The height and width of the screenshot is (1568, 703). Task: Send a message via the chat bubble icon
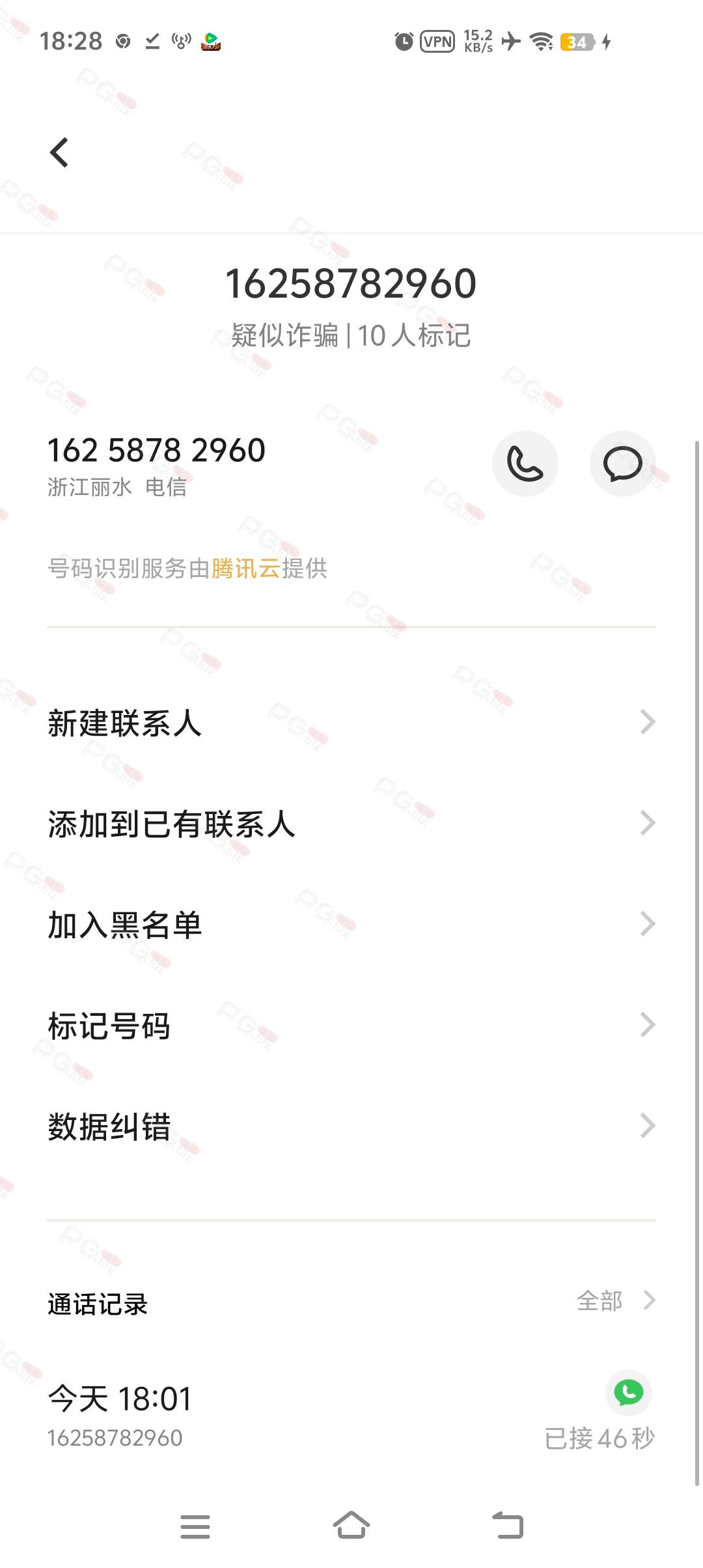pos(623,464)
